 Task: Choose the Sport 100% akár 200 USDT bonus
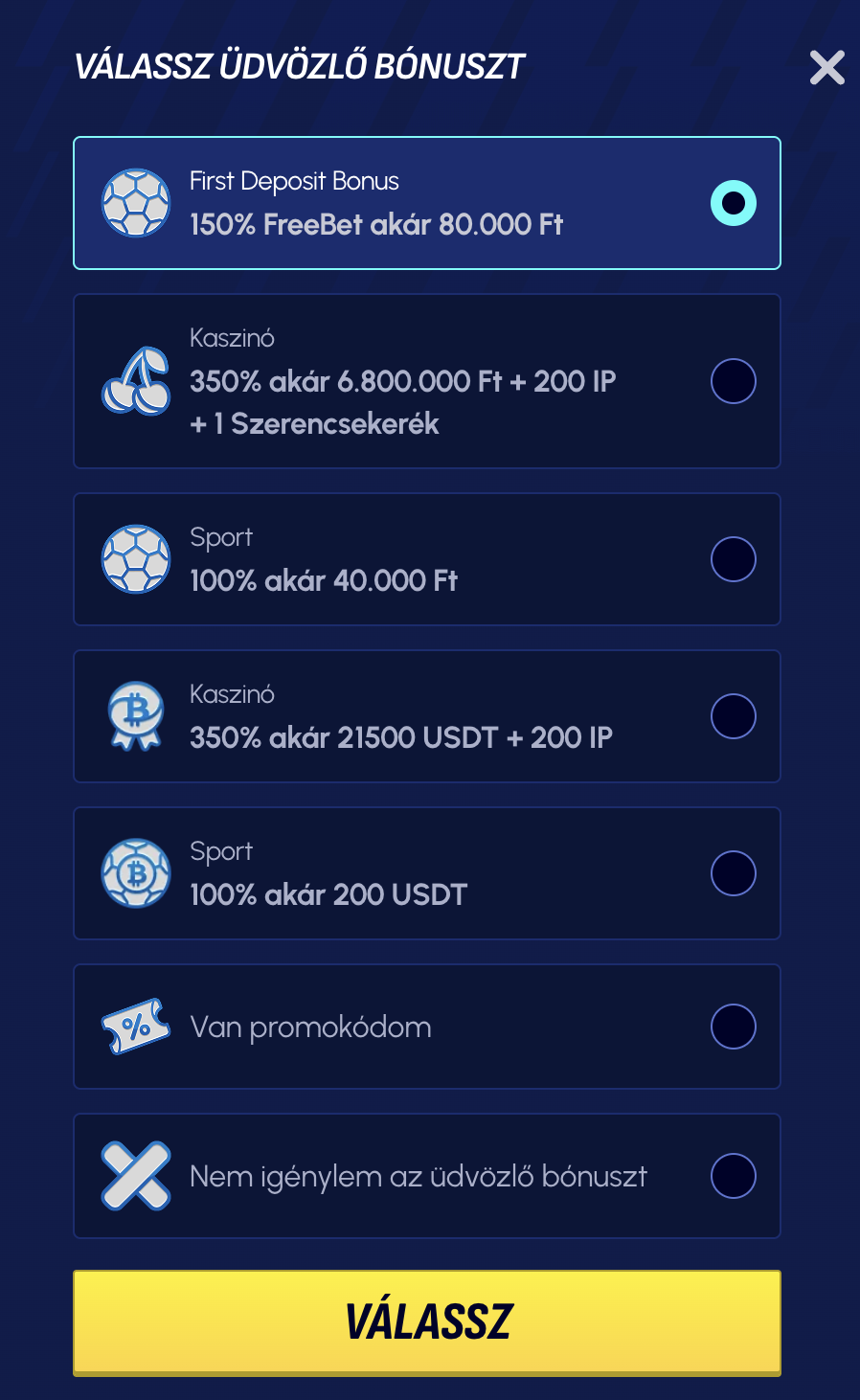pos(427,873)
